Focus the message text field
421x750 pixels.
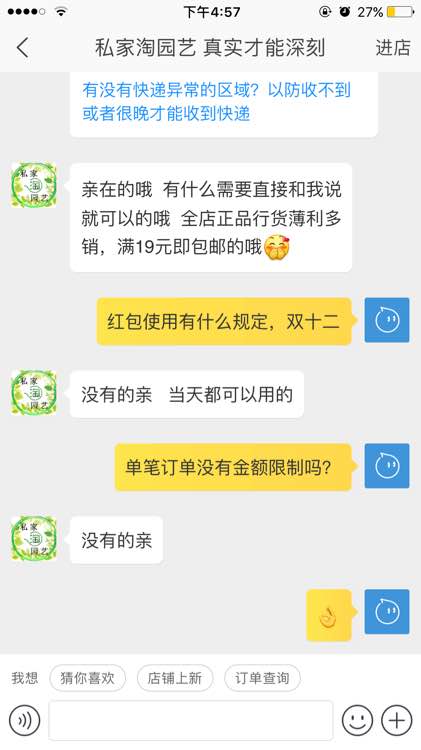(x=190, y=720)
